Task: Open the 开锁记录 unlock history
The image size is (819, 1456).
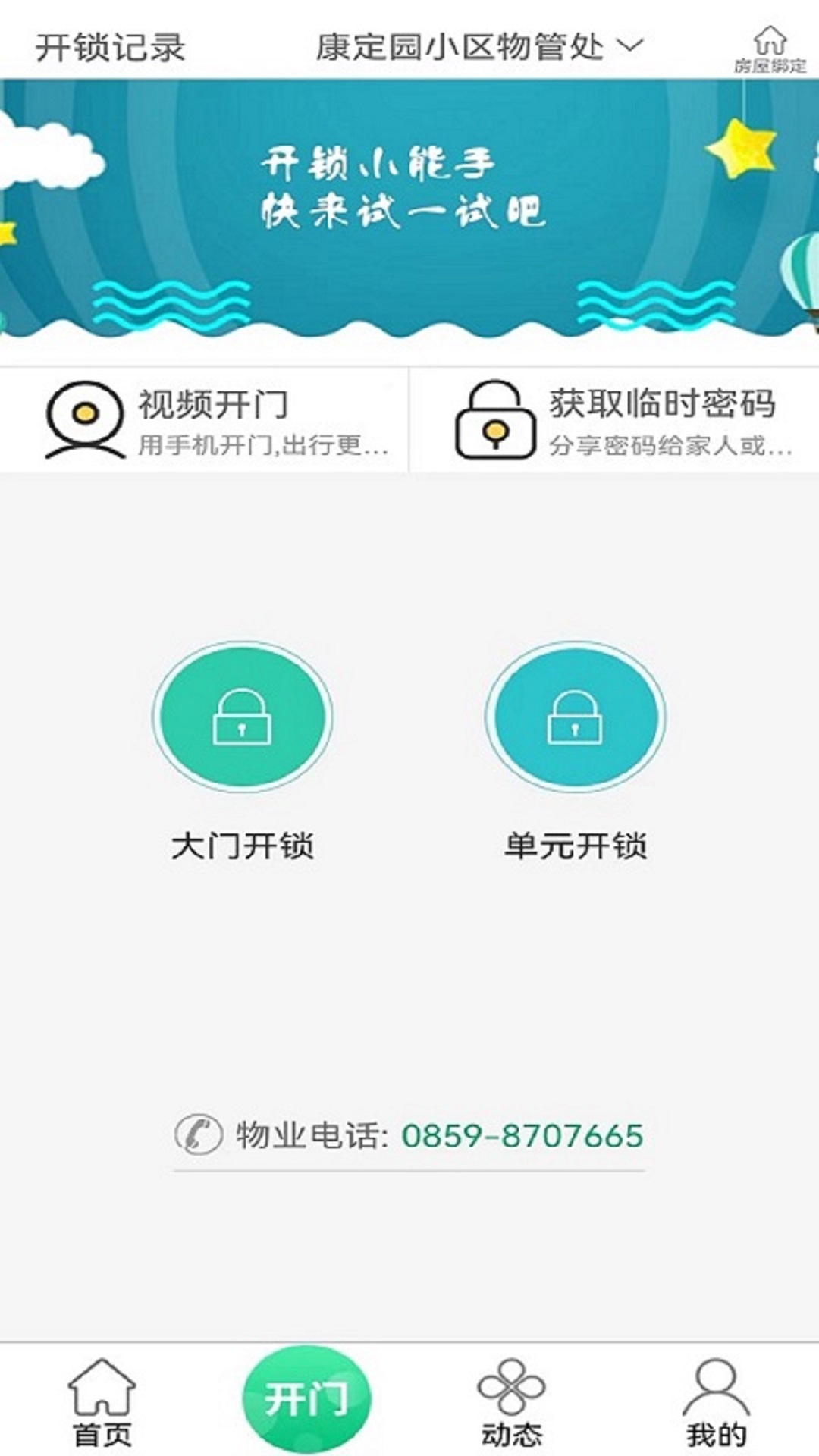Action: [x=110, y=47]
